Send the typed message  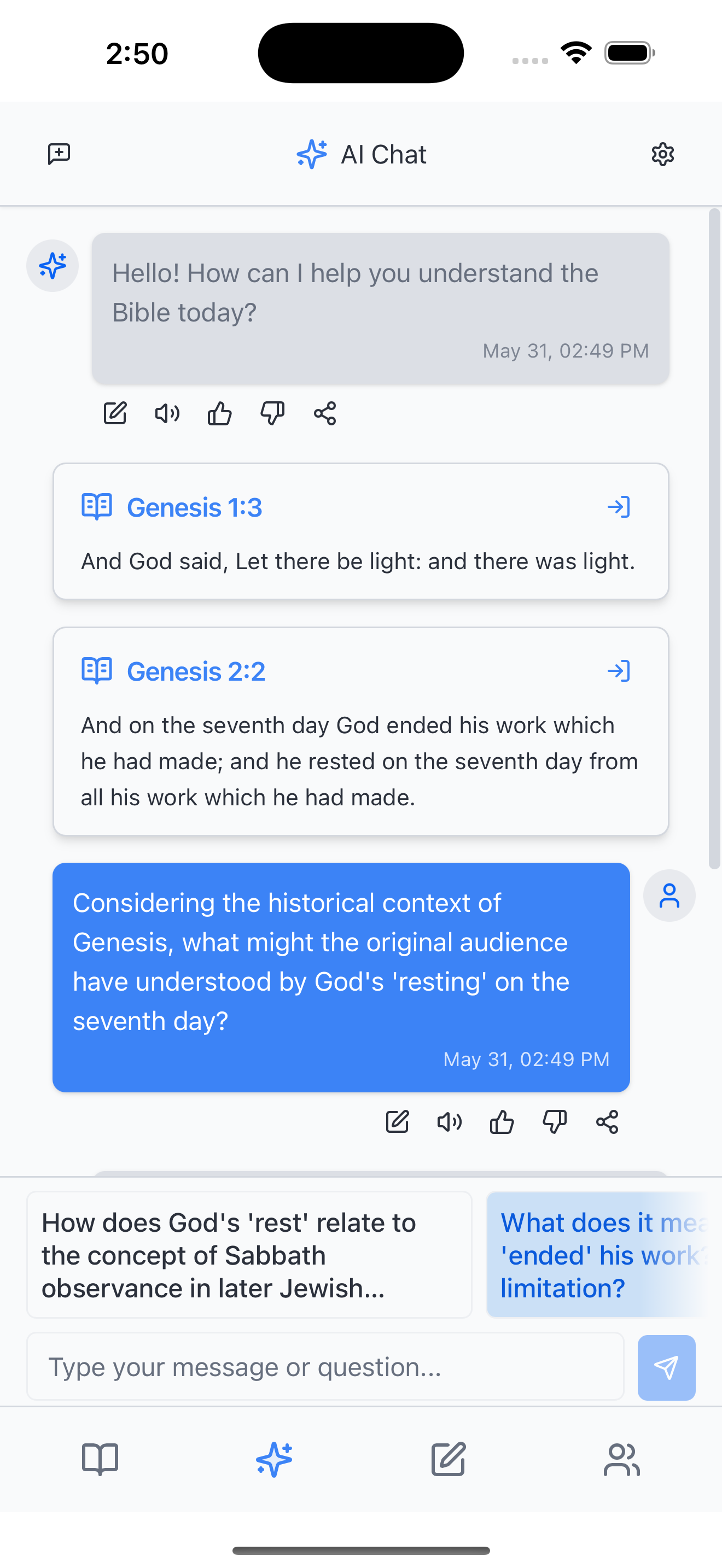pos(666,1367)
